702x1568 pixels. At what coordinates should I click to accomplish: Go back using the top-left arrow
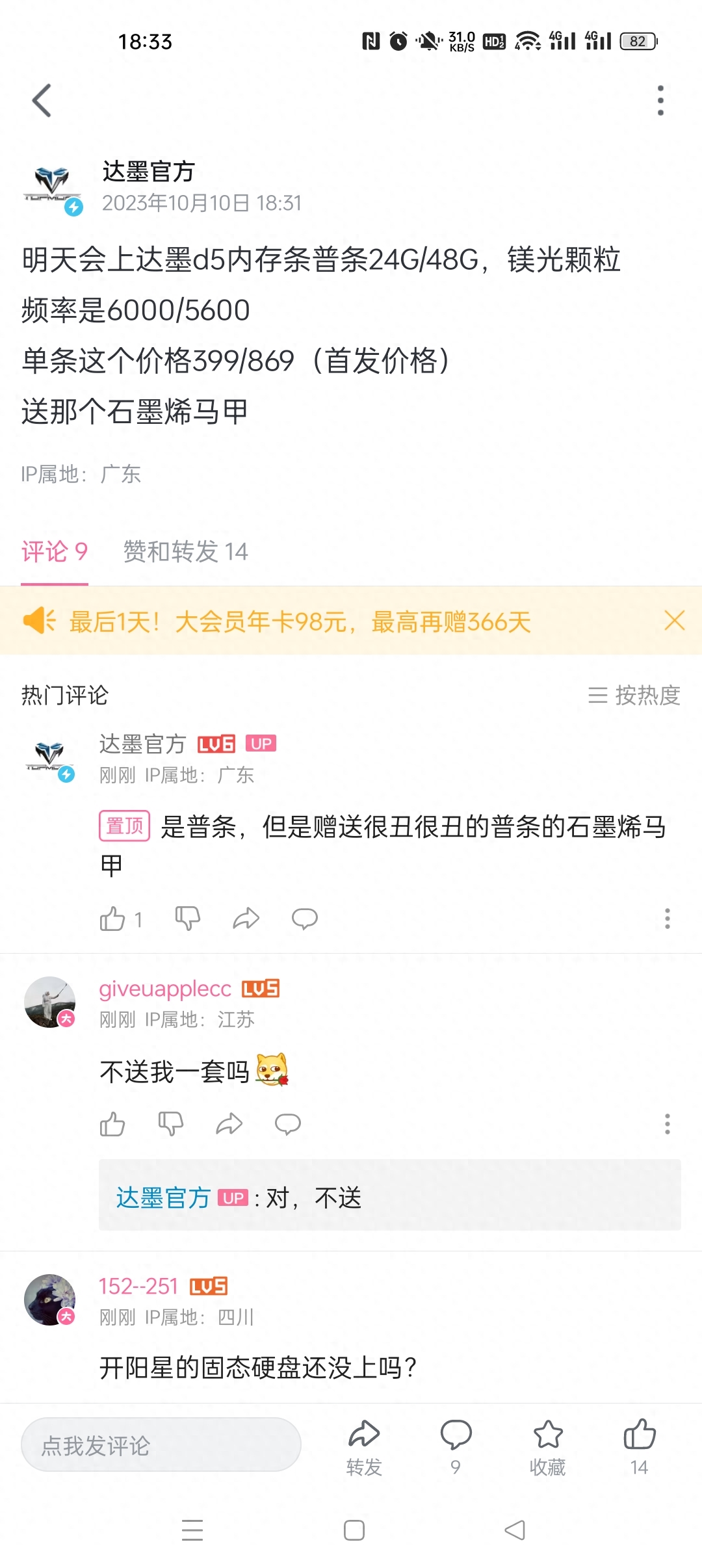(42, 101)
